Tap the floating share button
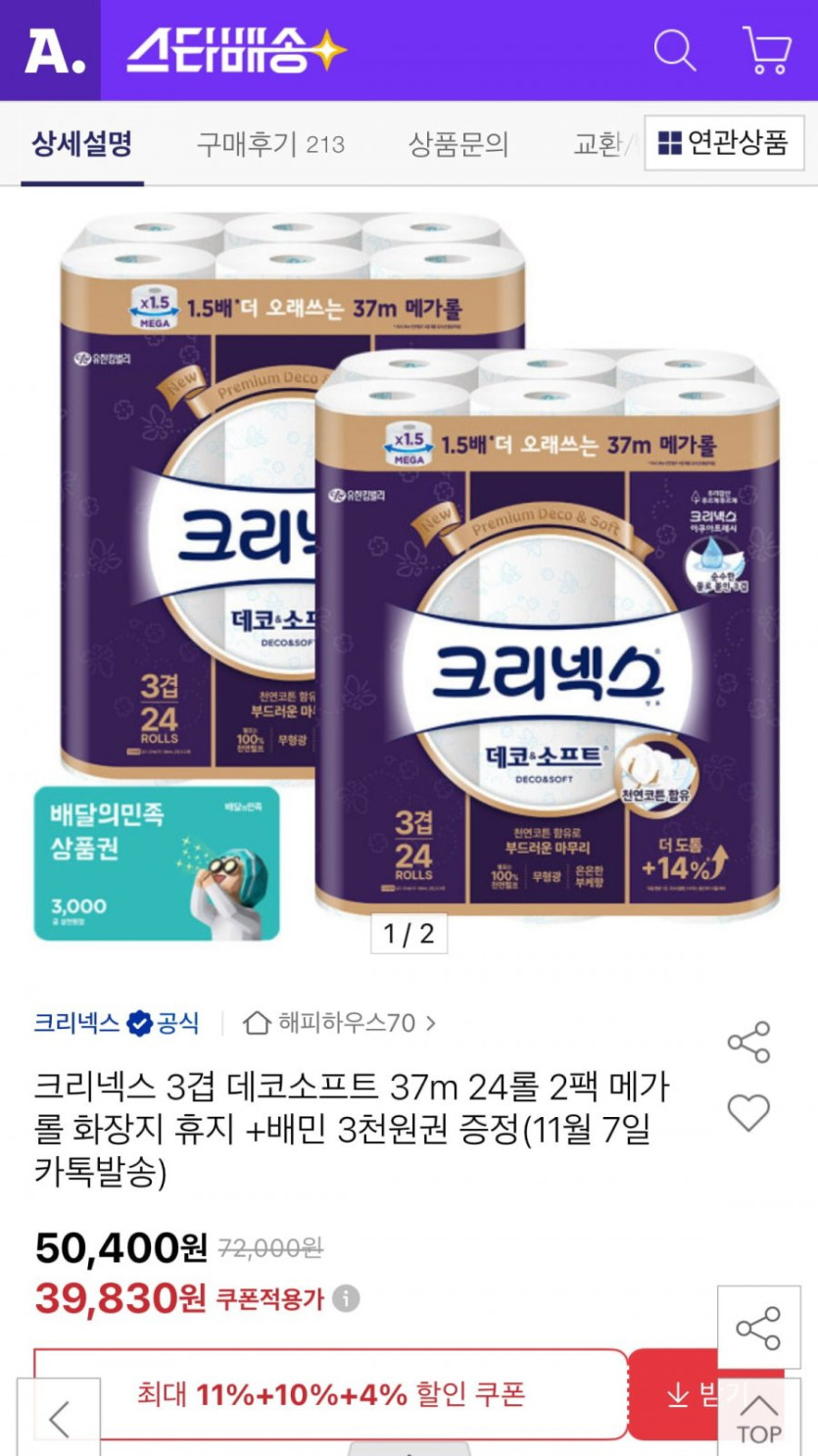Screen dimensions: 818x1456 click(758, 1328)
